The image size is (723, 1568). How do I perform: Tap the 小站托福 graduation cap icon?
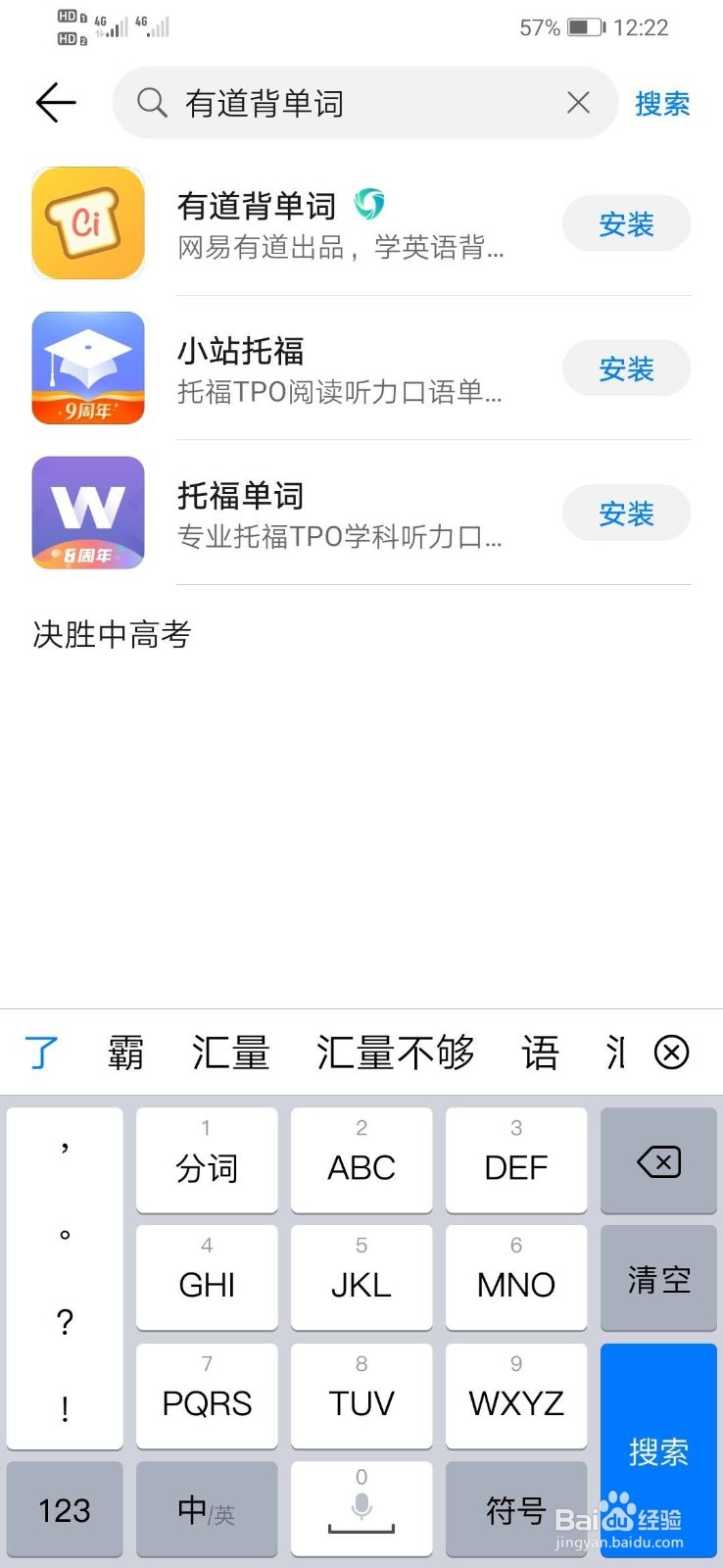point(87,367)
